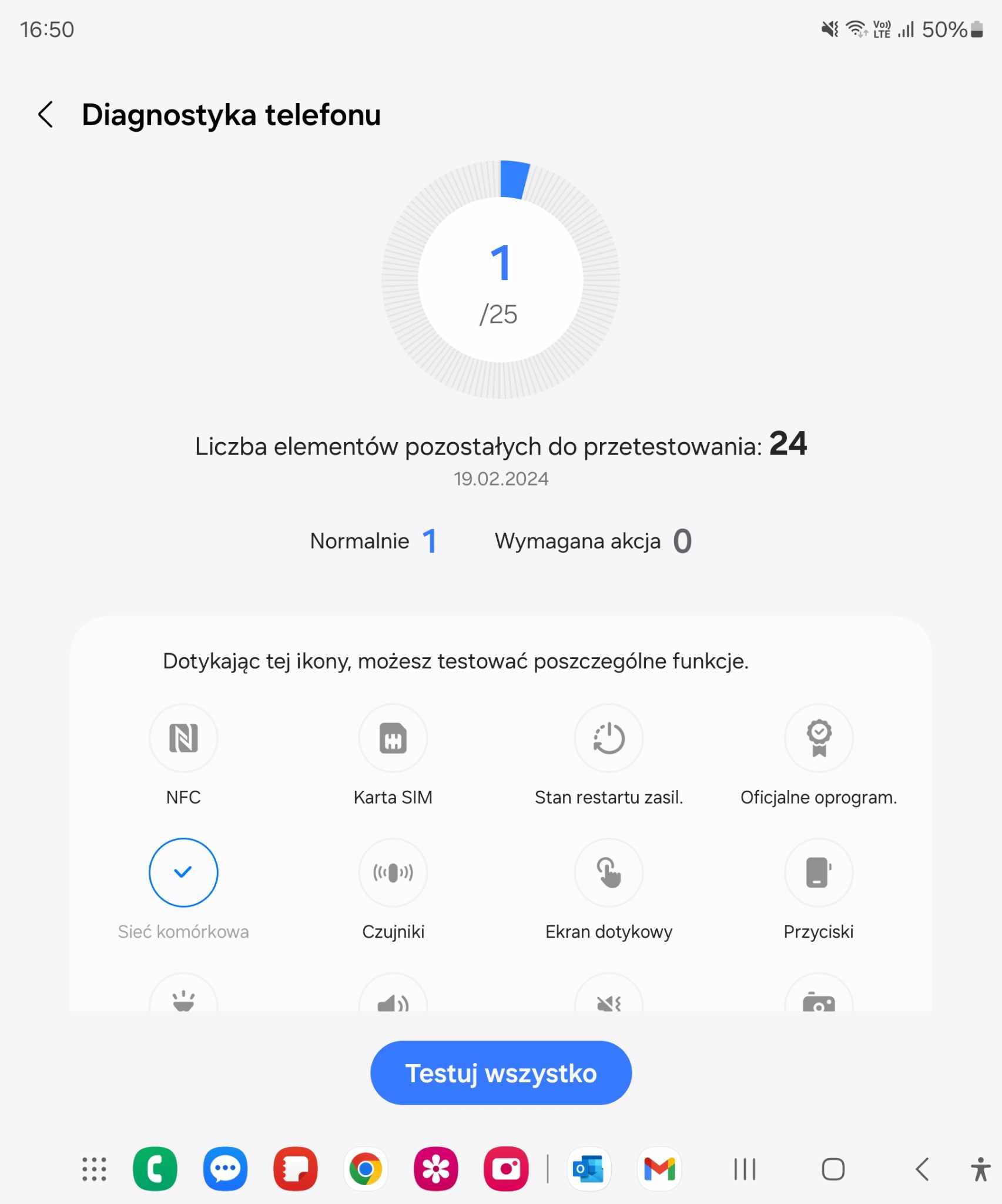This screenshot has height=1204, width=1002.
Task: Test Stan restartu zasil.
Action: [608, 738]
